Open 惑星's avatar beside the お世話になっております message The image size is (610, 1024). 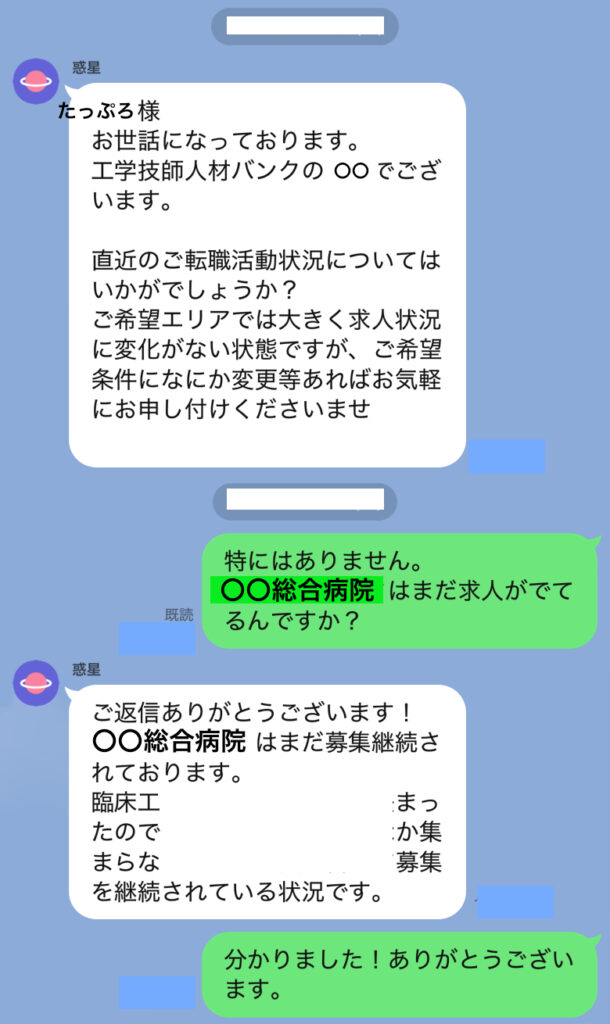(x=35, y=82)
